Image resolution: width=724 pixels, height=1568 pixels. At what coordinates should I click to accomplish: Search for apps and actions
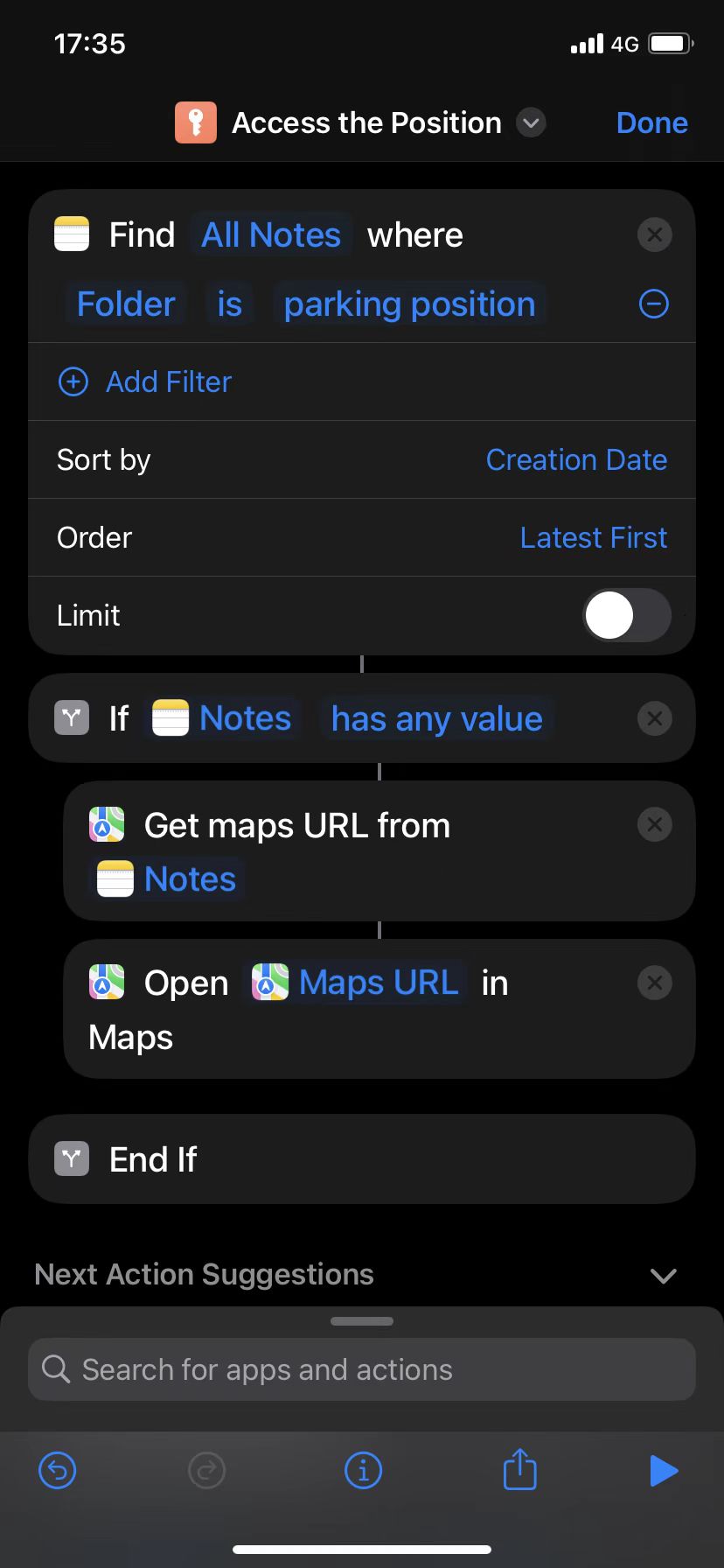click(x=362, y=1370)
